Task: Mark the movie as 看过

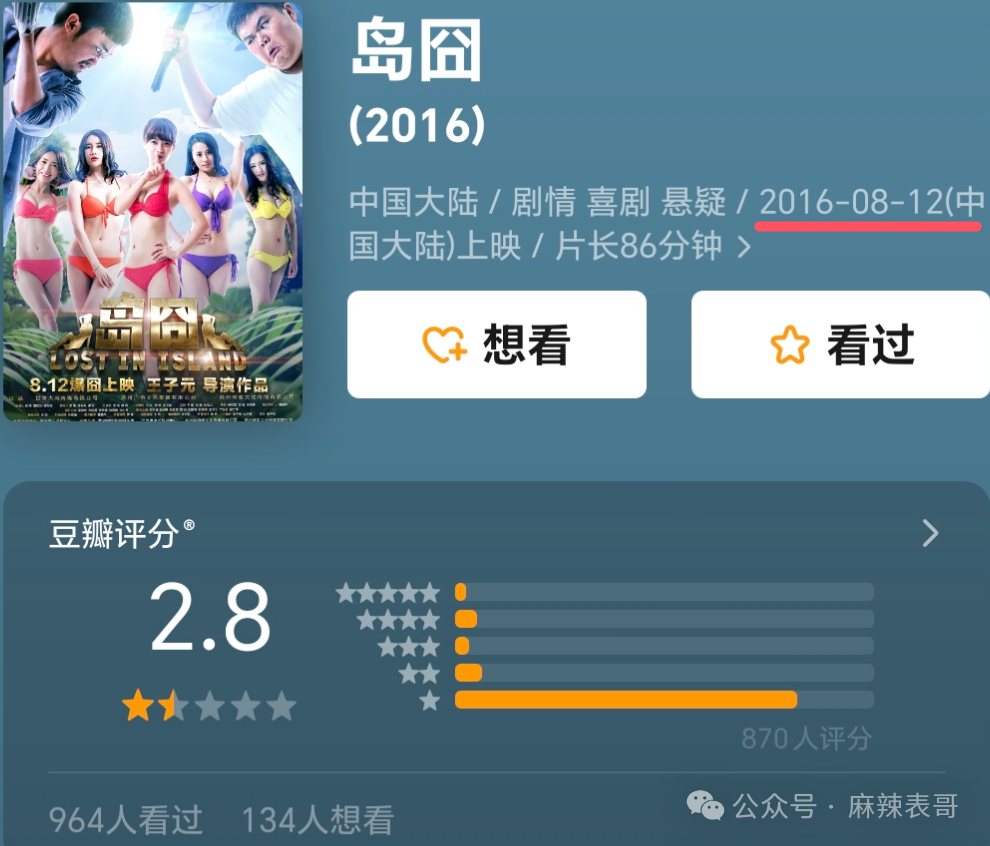Action: 840,345
